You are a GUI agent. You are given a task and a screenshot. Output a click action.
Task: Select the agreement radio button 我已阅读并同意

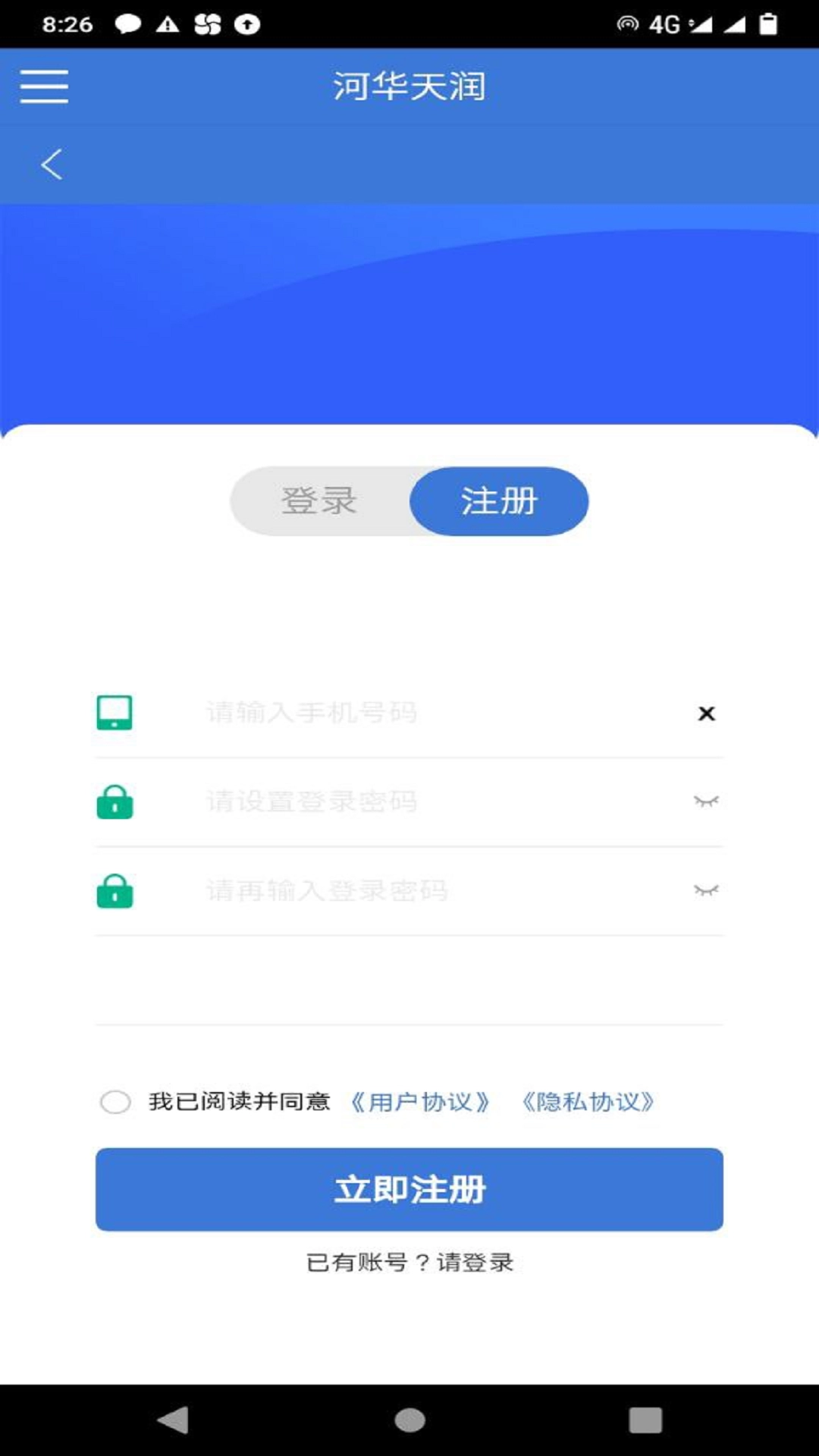point(116,1103)
